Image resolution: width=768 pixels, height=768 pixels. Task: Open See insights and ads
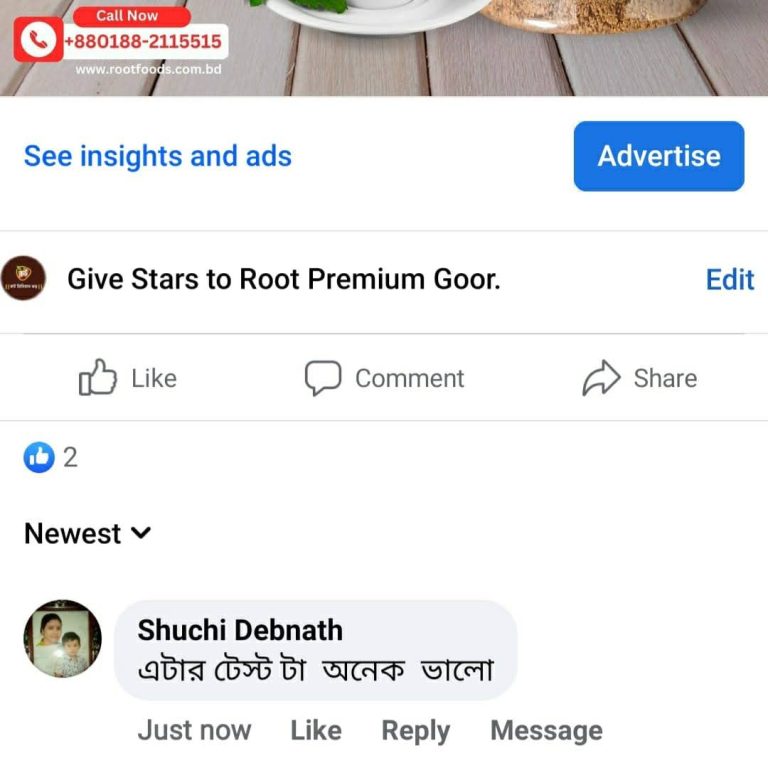pyautogui.click(x=158, y=156)
